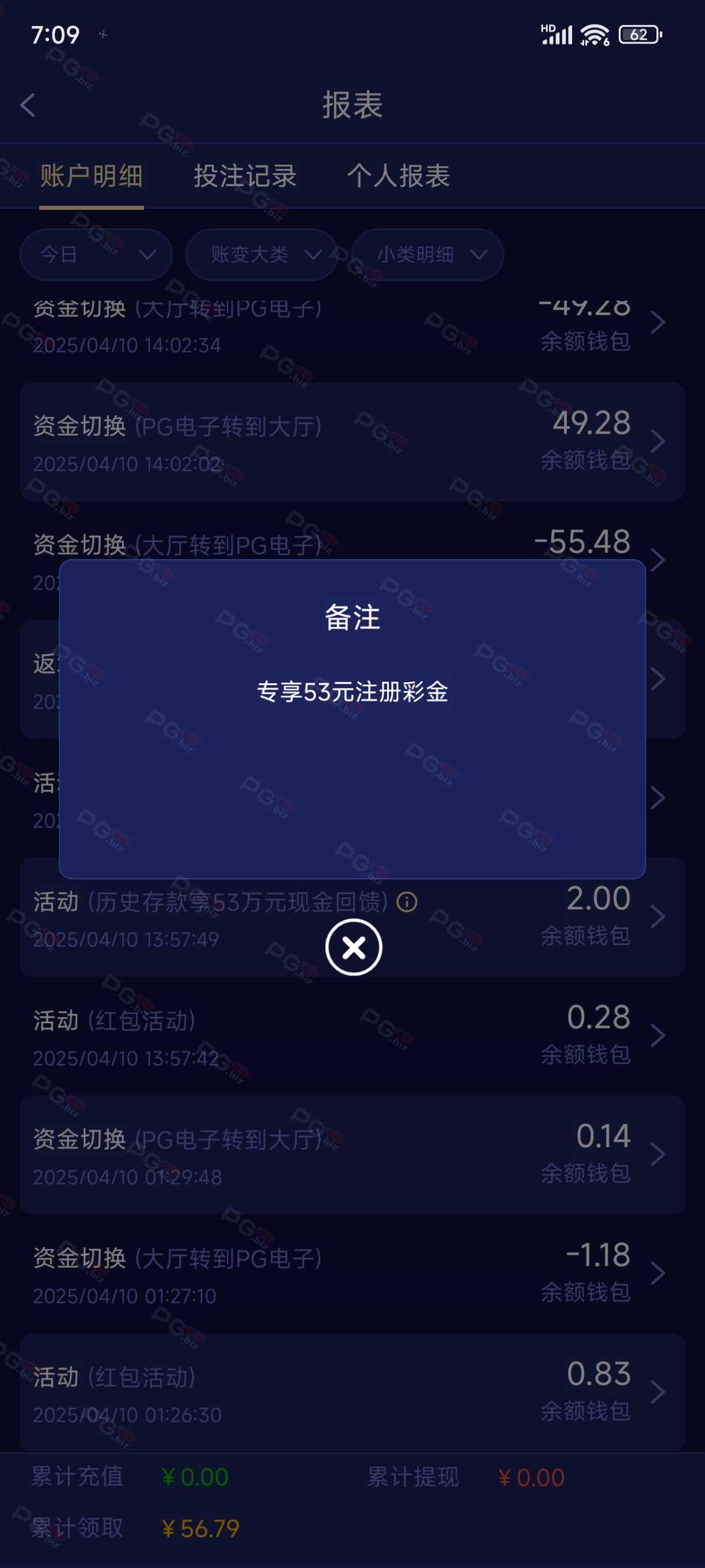Switch to the 投注记录 tab
Screen dimensions: 705x1568
point(245,176)
